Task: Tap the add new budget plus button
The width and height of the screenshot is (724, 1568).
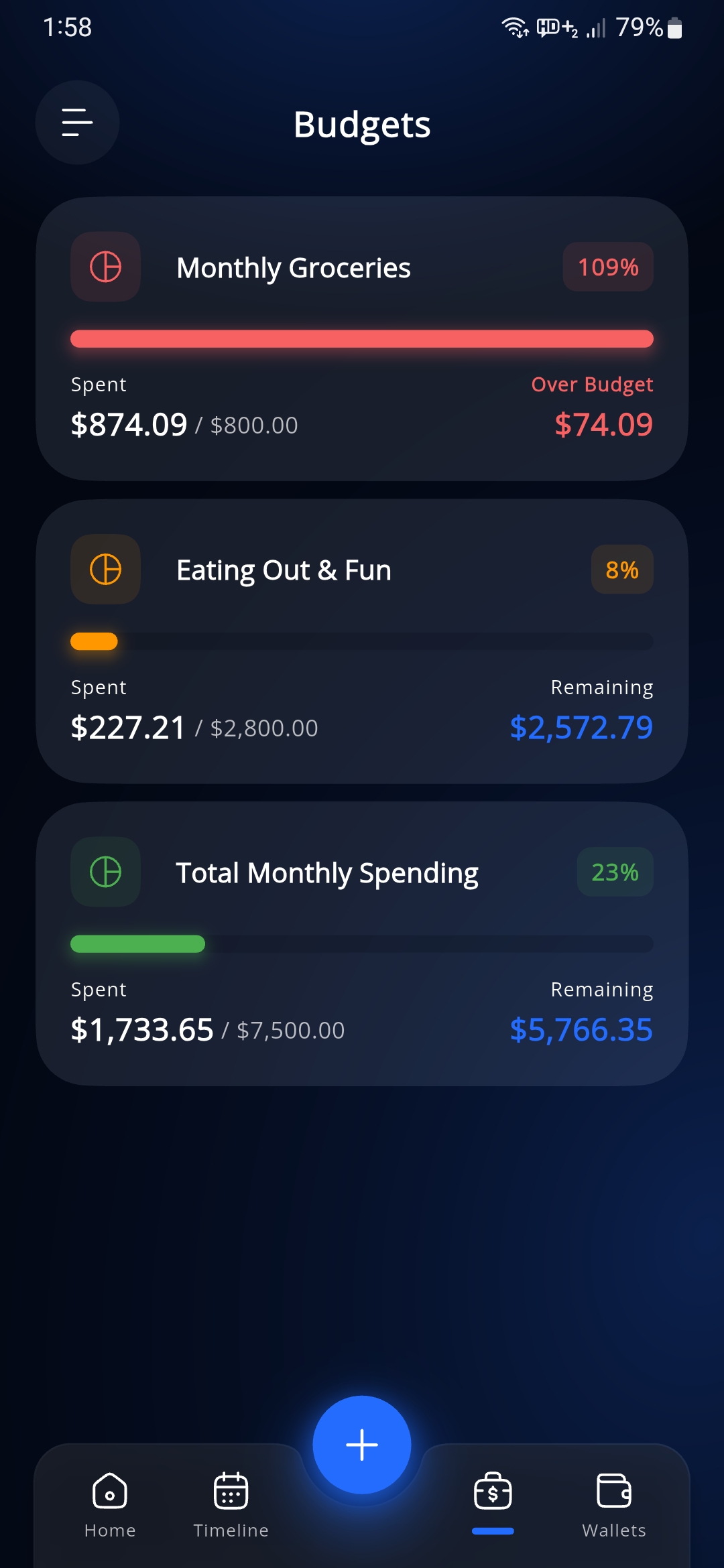Action: pos(361,1444)
